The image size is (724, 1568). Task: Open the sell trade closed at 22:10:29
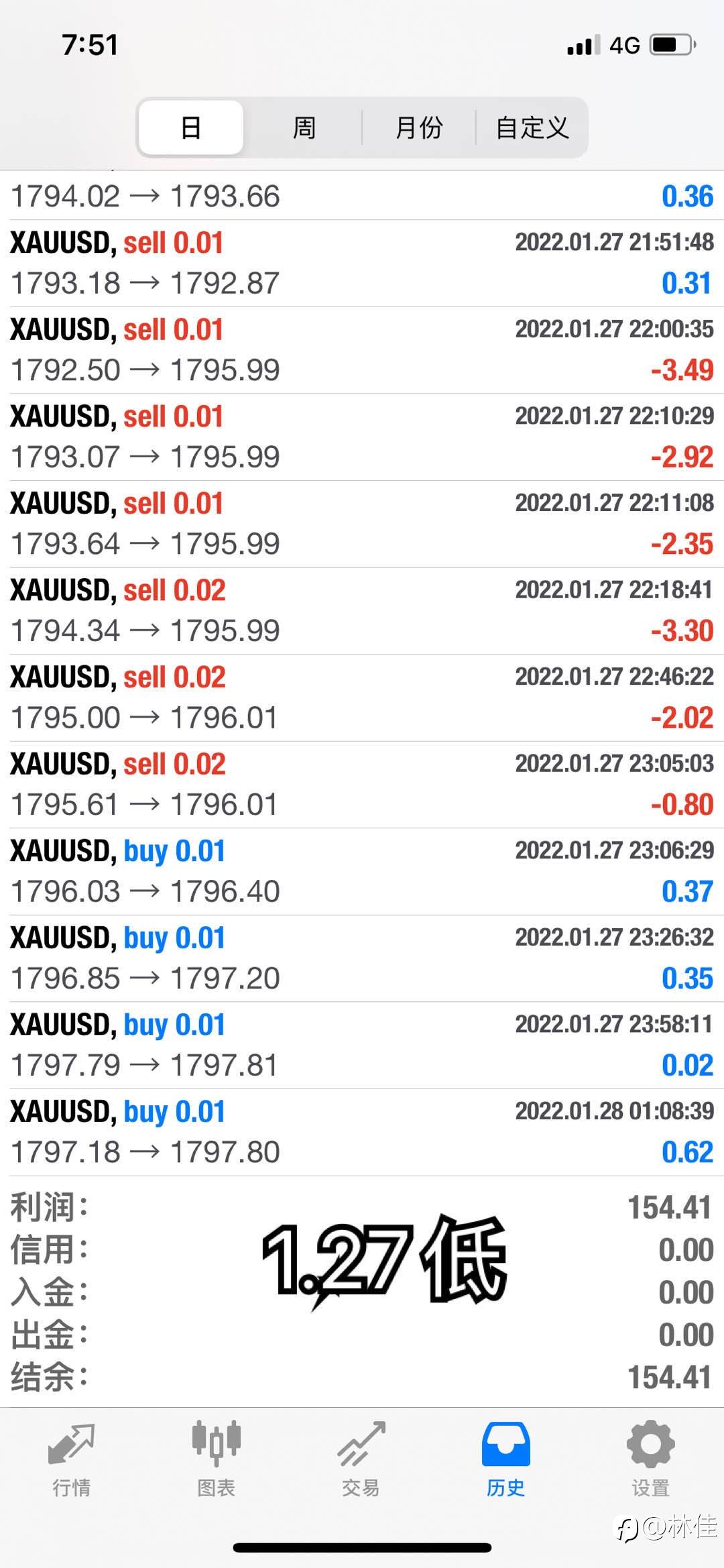pos(362,437)
